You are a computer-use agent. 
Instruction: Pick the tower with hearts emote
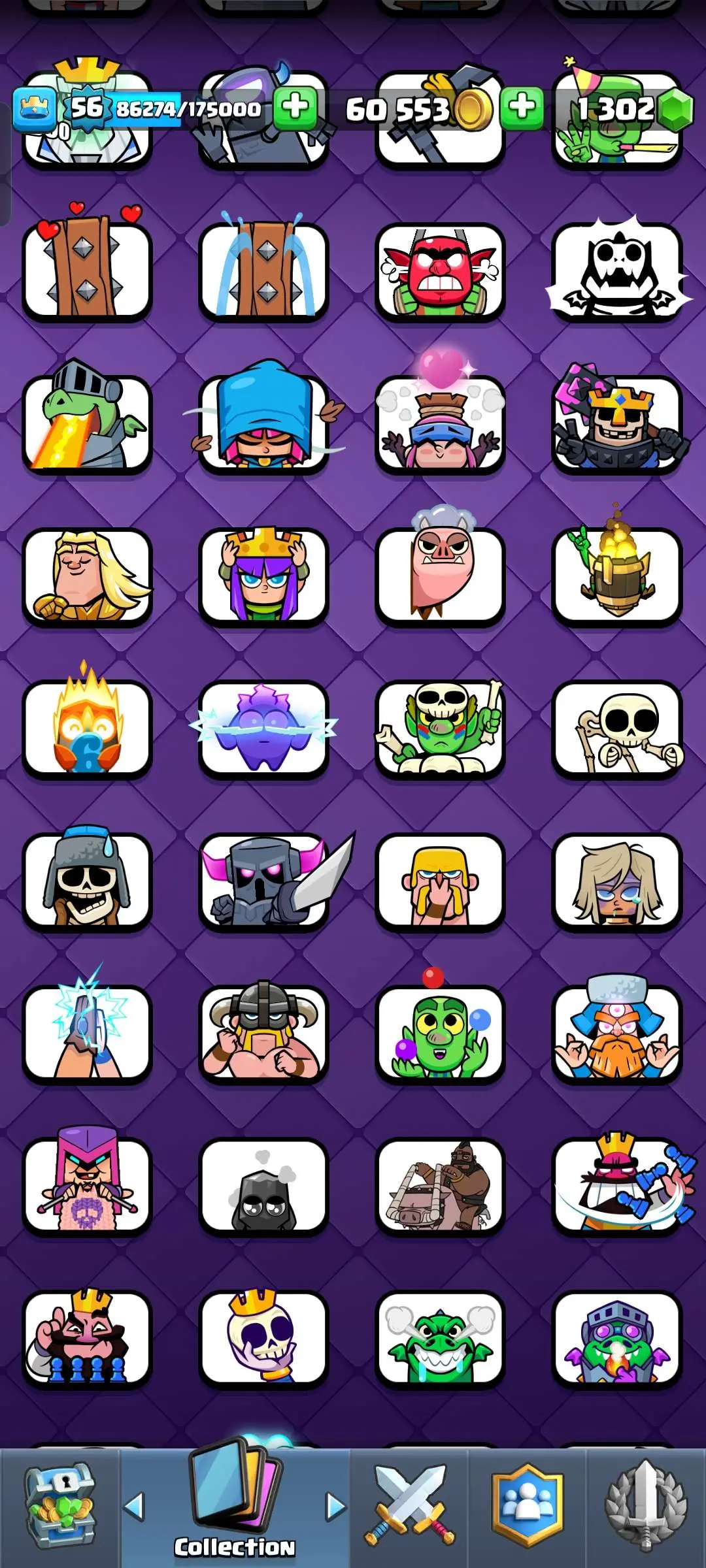coord(87,272)
